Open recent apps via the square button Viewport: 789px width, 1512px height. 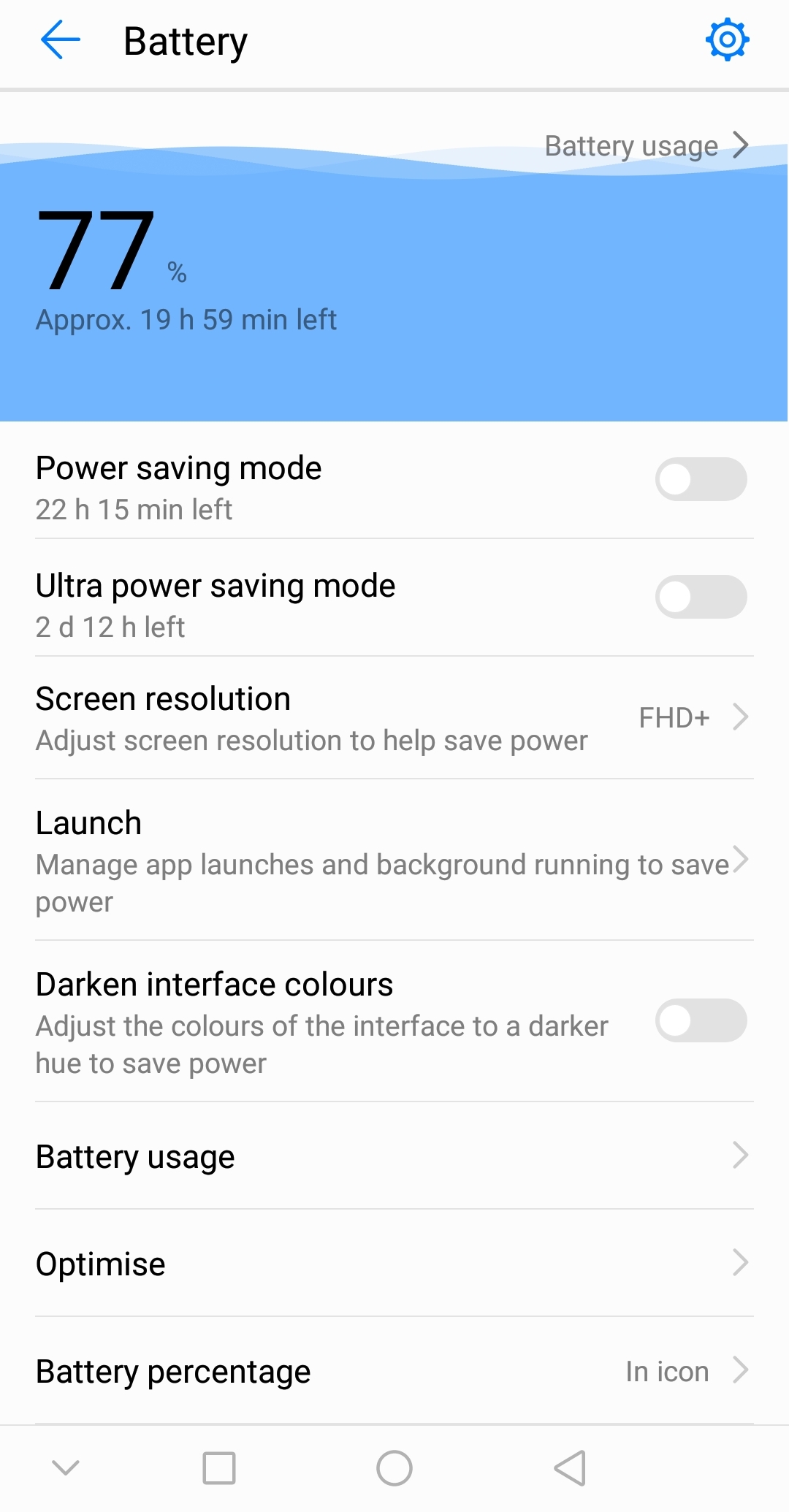(x=219, y=1468)
